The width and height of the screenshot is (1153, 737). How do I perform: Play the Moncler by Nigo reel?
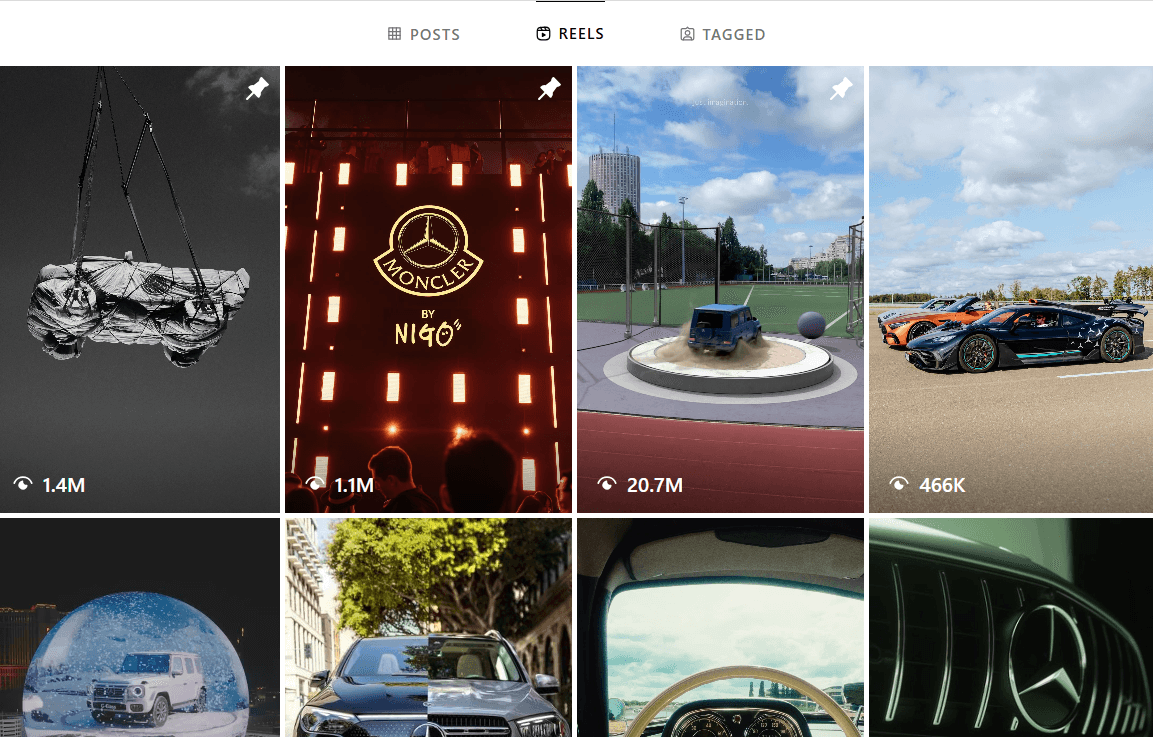pyautogui.click(x=428, y=289)
